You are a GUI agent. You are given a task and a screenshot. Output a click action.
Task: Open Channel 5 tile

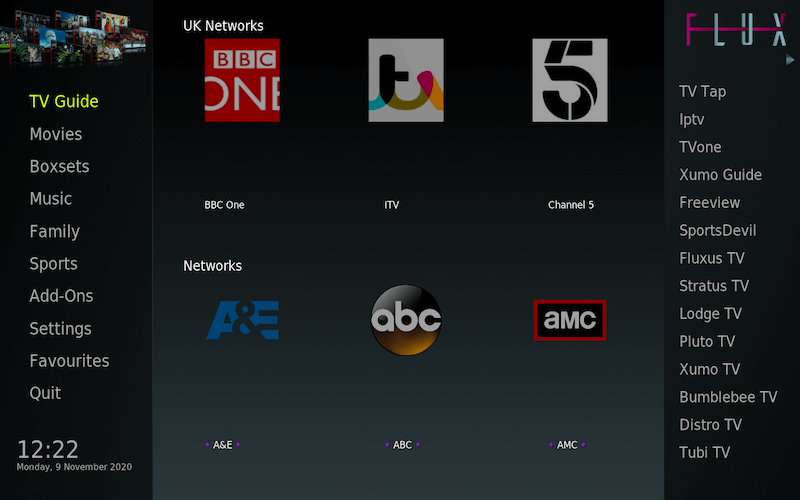[x=570, y=80]
